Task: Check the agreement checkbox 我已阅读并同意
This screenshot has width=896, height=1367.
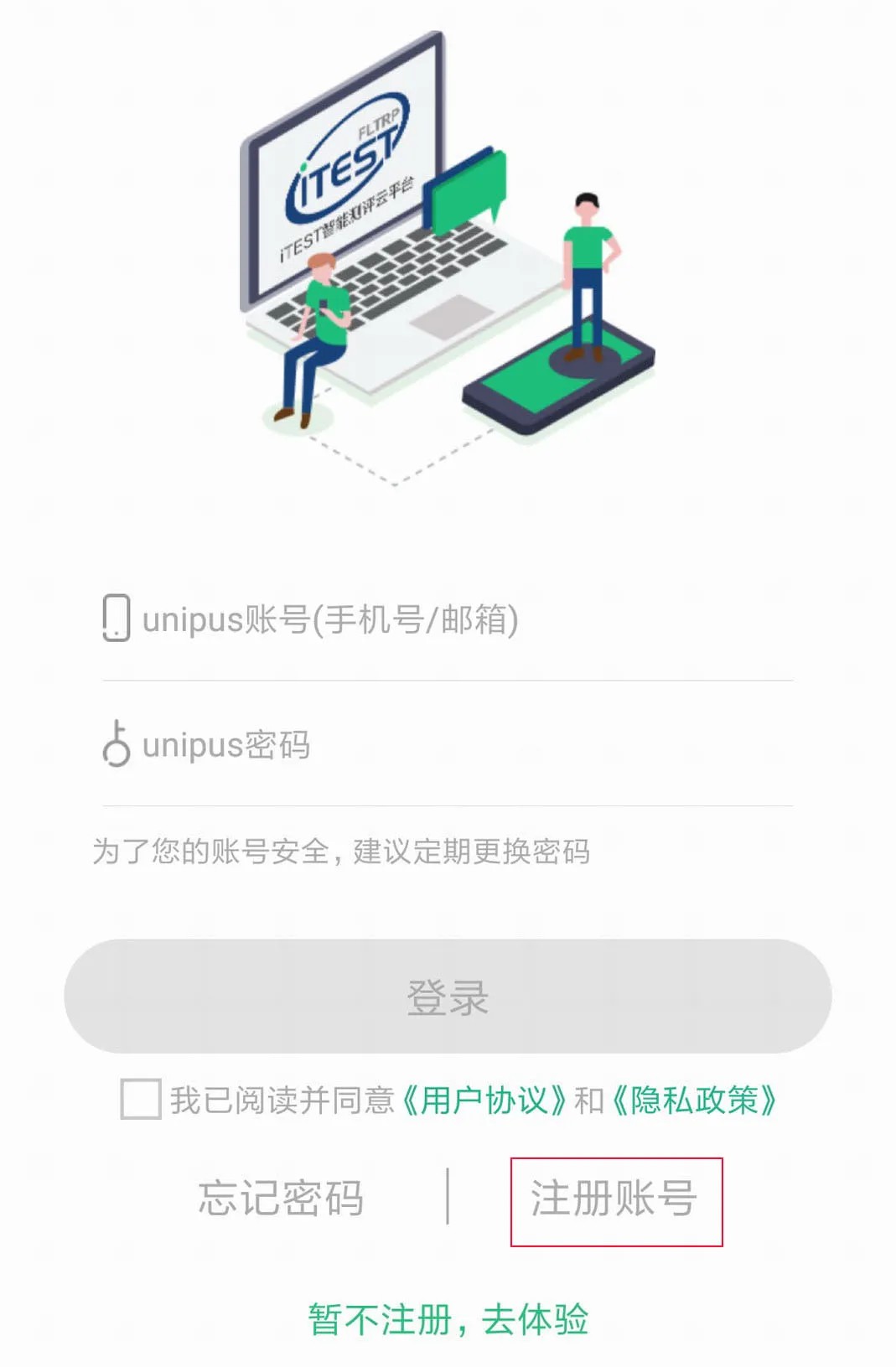Action: click(141, 1099)
